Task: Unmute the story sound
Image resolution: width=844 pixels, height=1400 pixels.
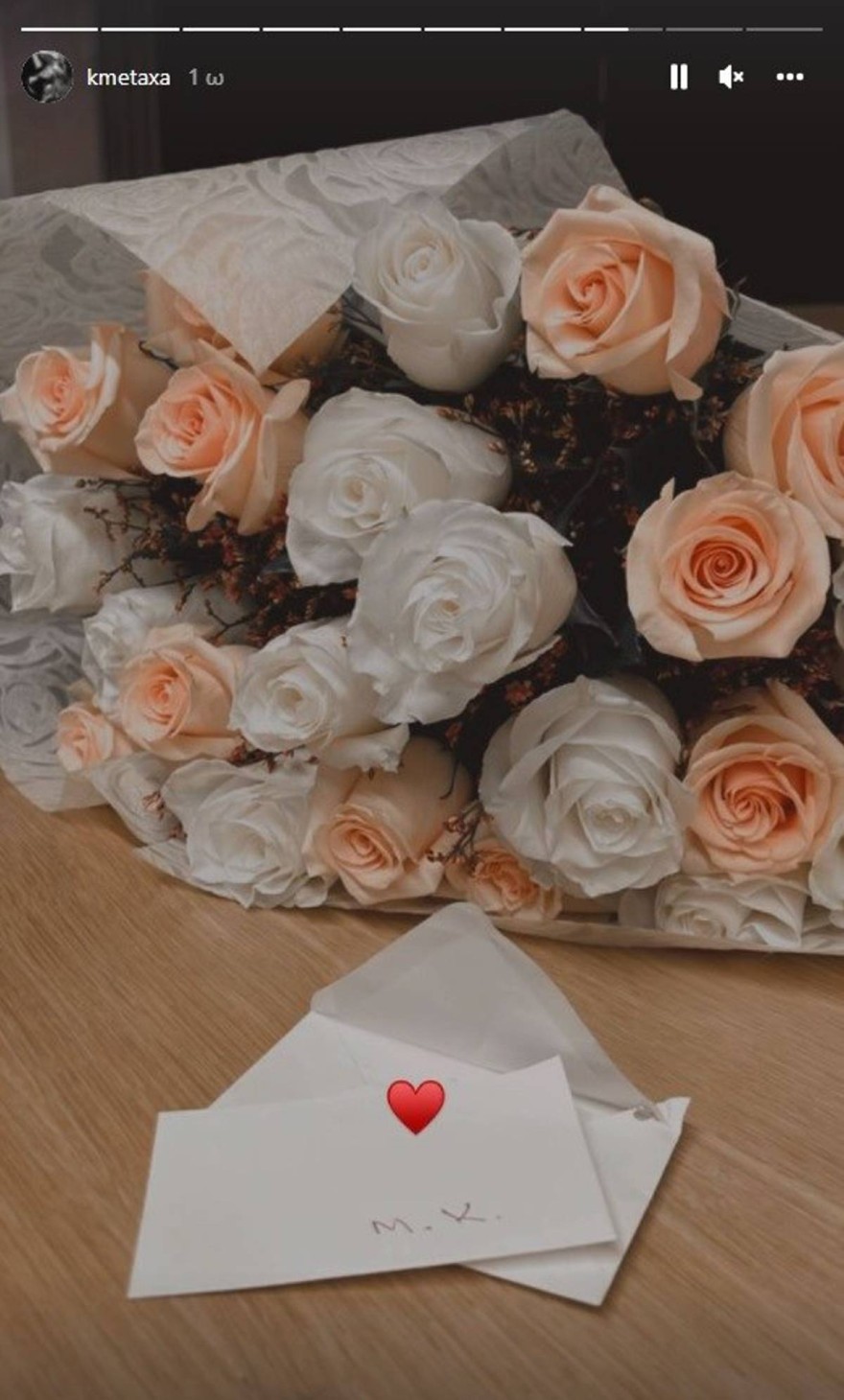Action: [731, 77]
